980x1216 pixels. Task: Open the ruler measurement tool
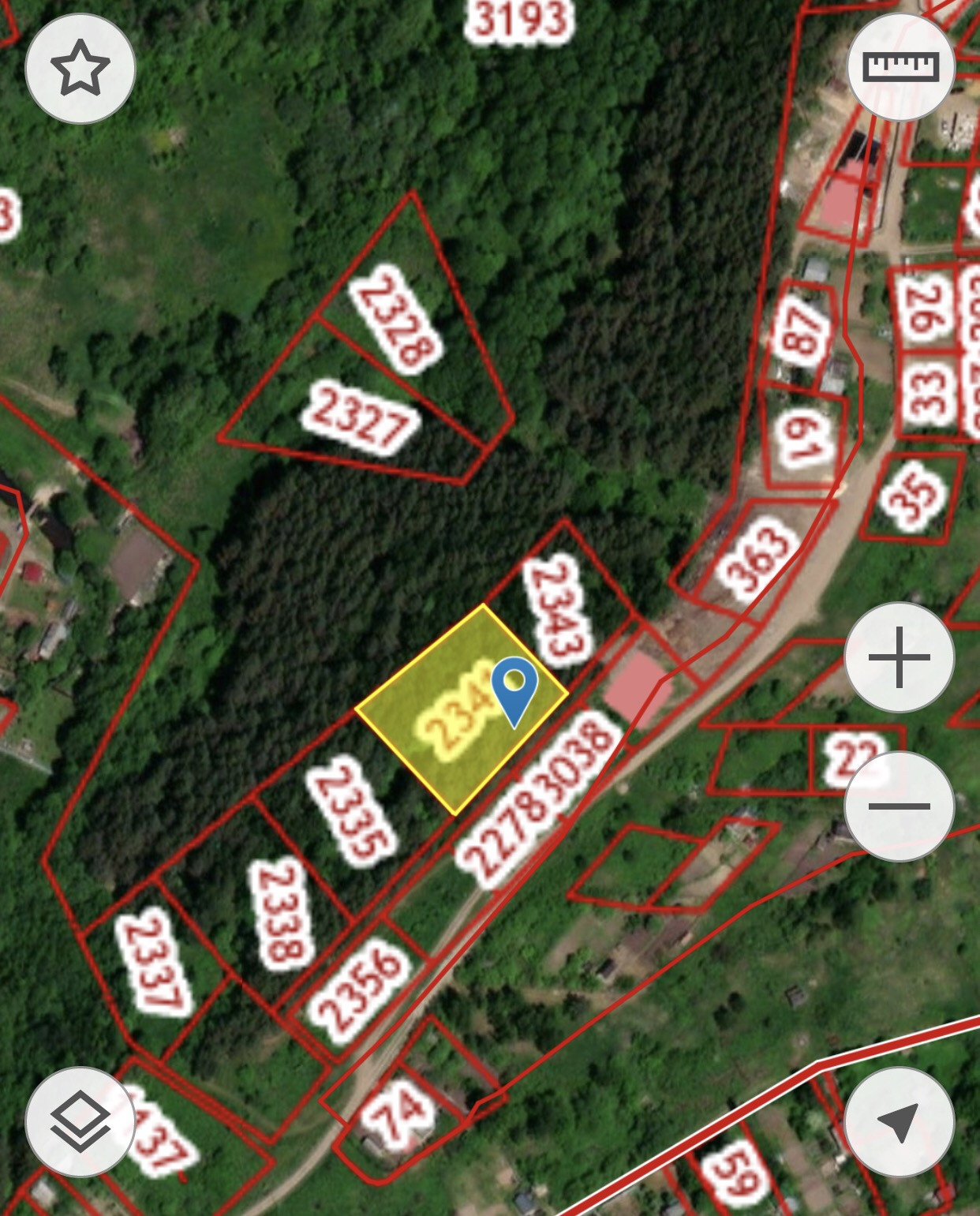pos(901,66)
